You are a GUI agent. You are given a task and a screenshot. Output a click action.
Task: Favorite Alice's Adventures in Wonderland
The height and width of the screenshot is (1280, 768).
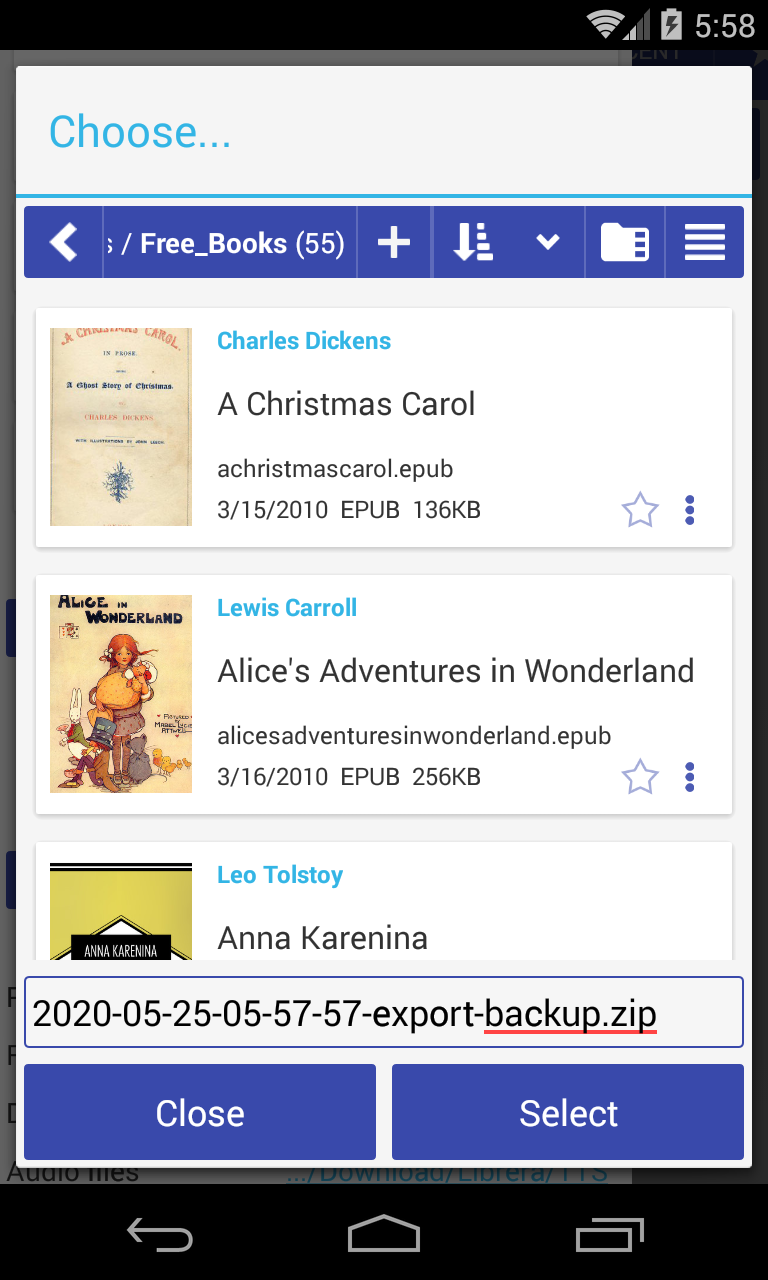(x=640, y=777)
